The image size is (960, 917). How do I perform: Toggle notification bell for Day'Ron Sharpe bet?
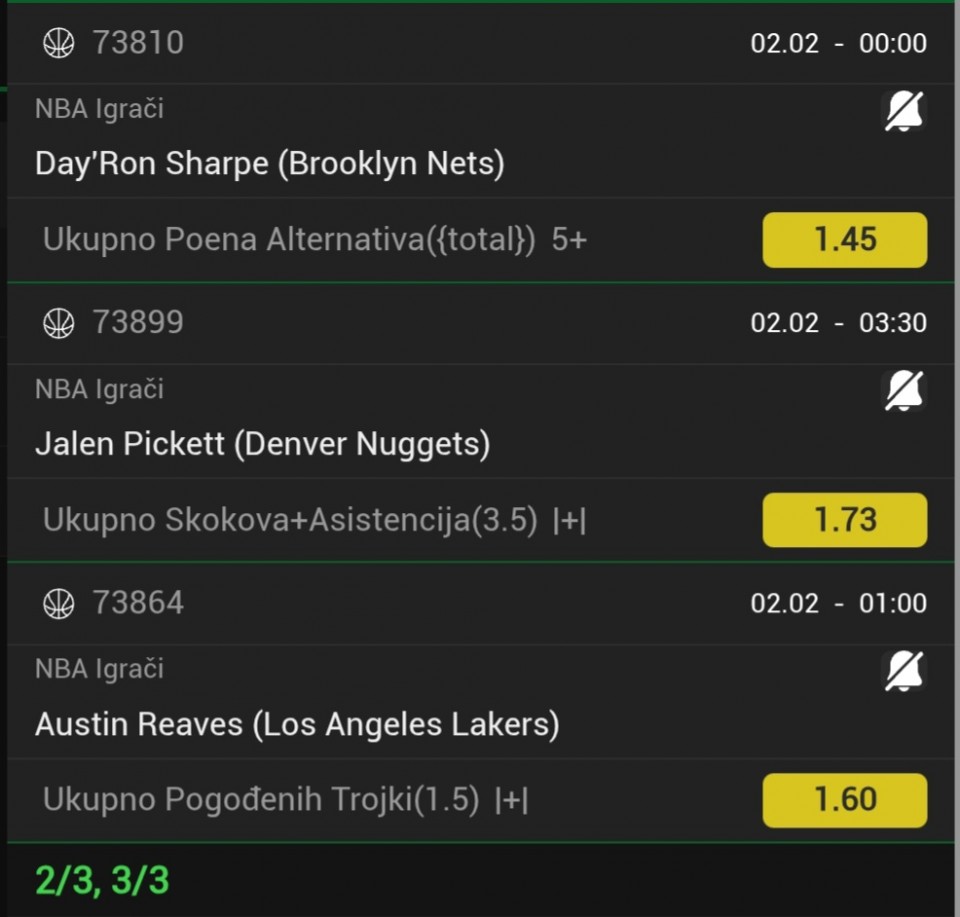click(904, 111)
